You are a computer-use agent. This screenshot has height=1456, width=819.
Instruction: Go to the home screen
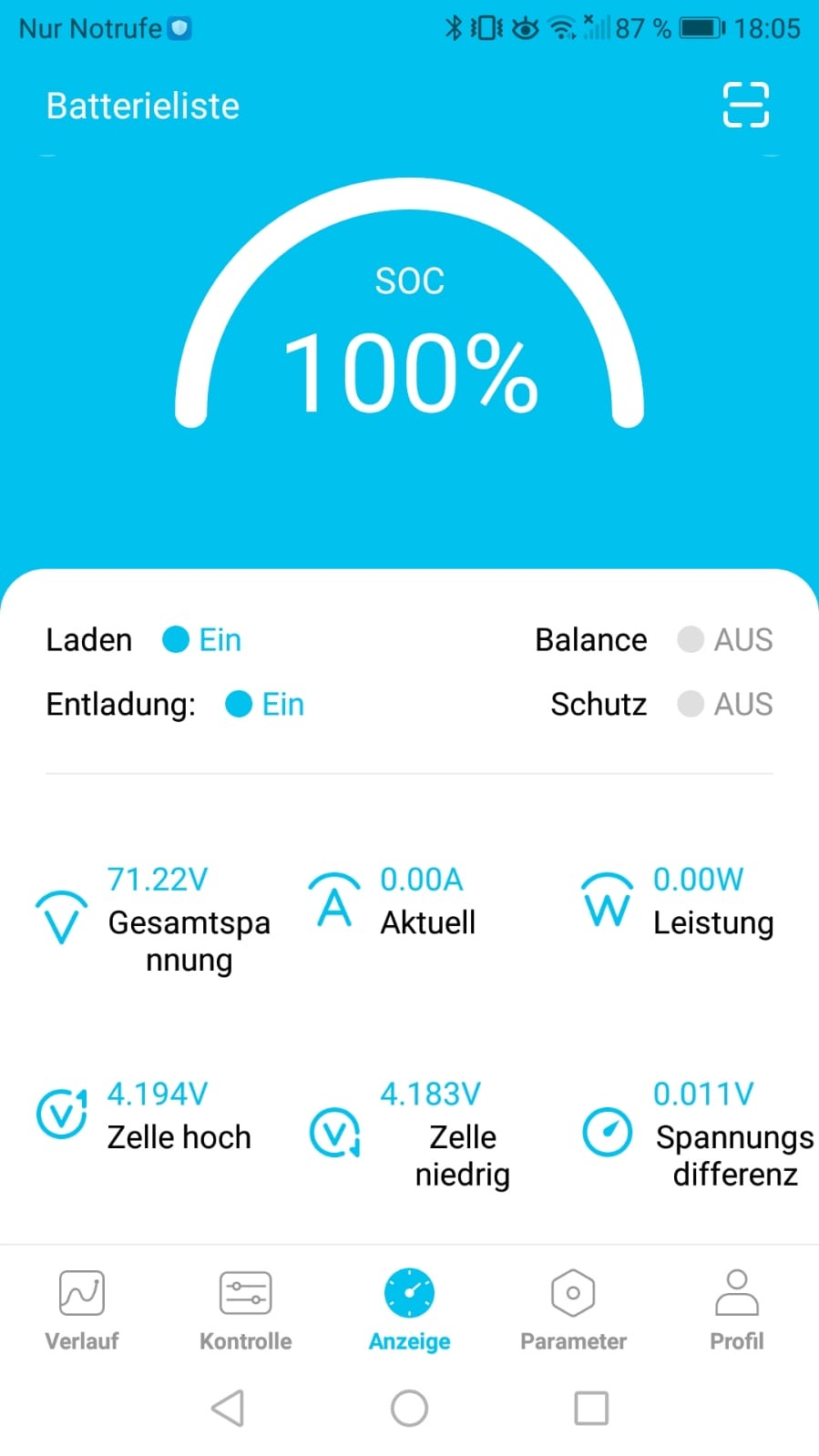point(409,1408)
